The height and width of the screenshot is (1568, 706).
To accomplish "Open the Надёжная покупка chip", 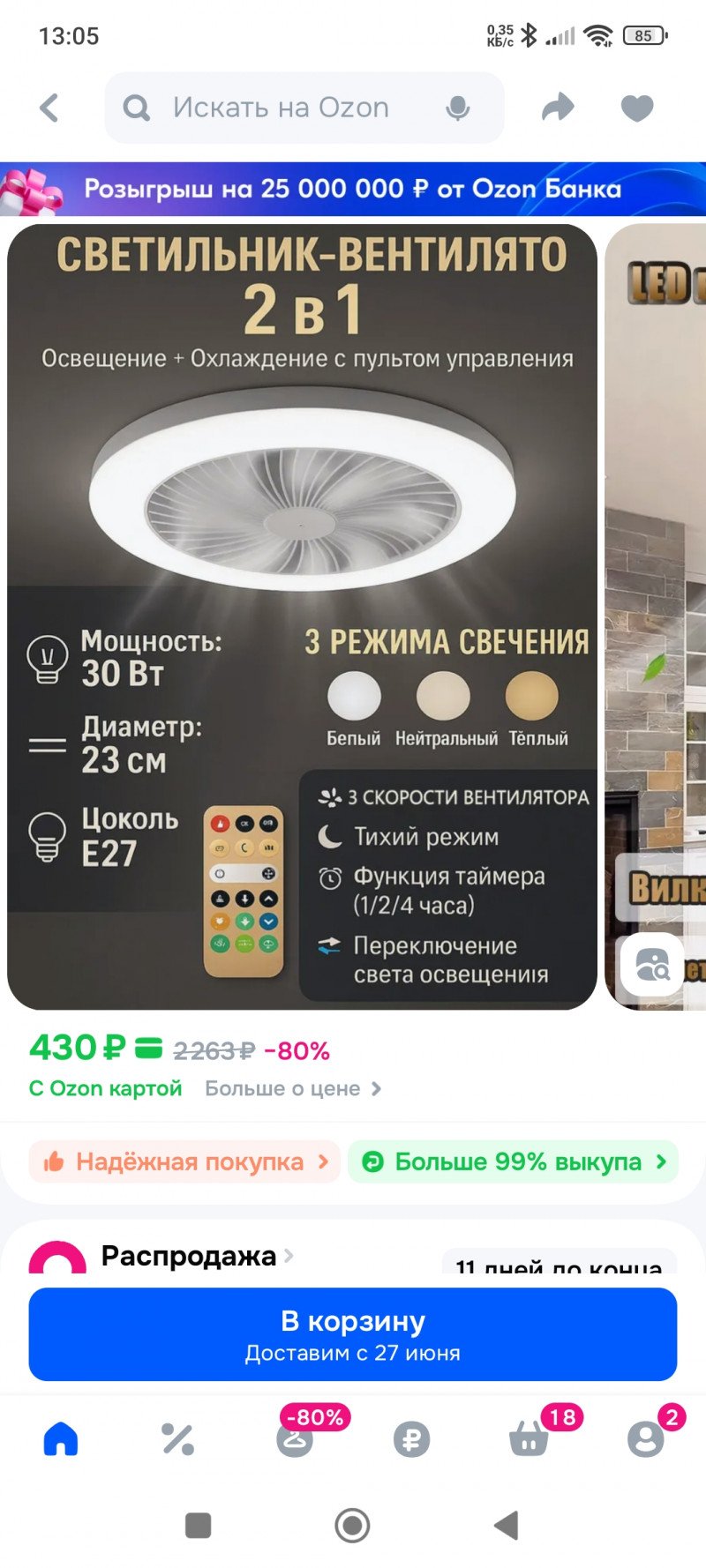I will (184, 1162).
